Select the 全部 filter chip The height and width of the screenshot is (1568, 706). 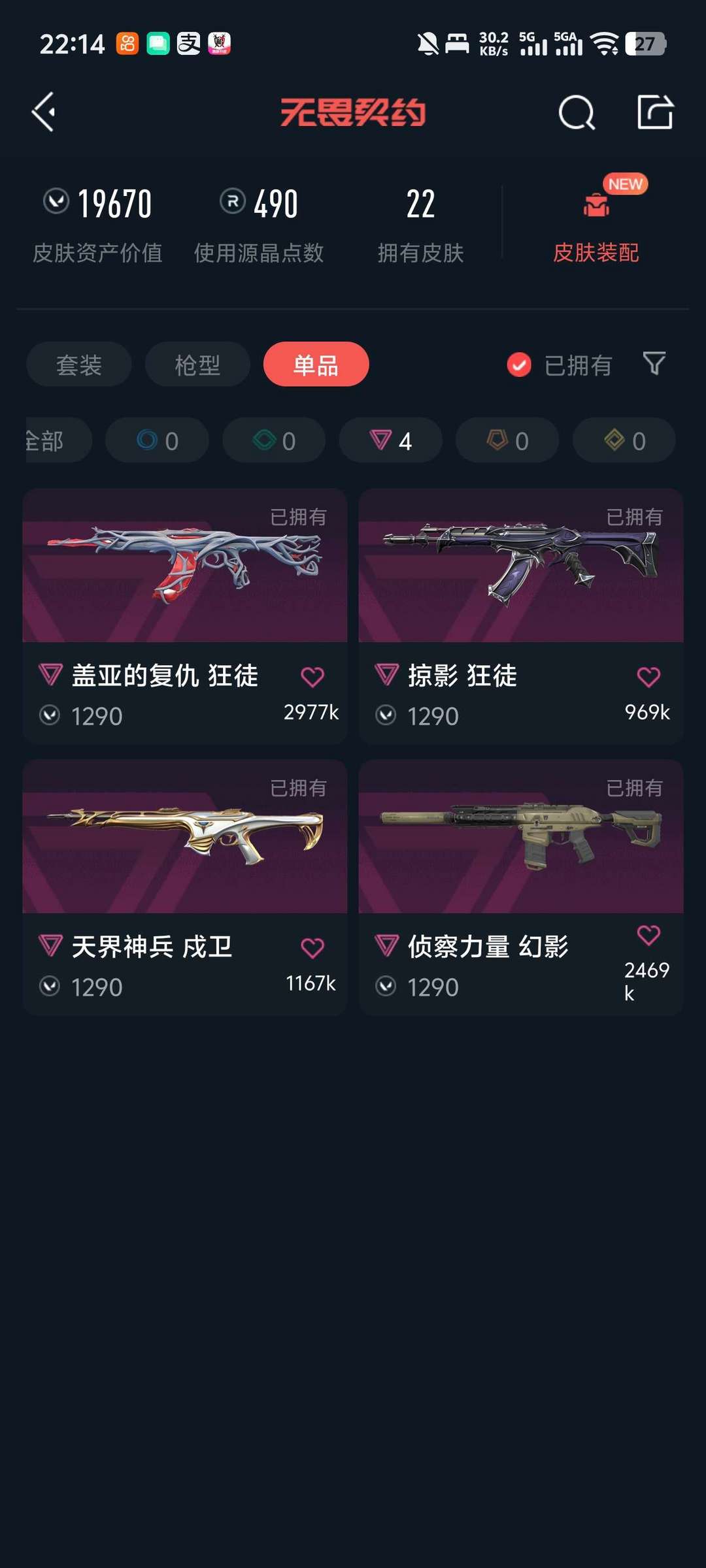click(52, 440)
